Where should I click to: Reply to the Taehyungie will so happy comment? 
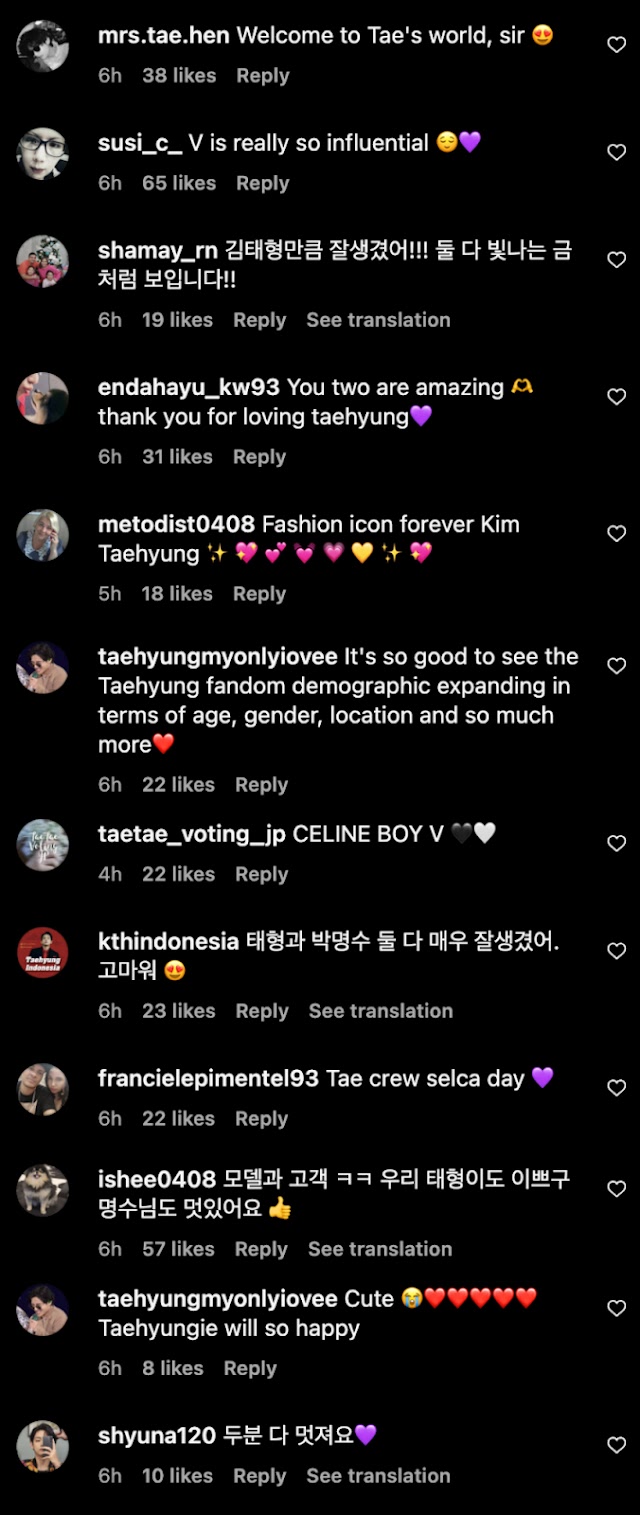click(250, 1368)
